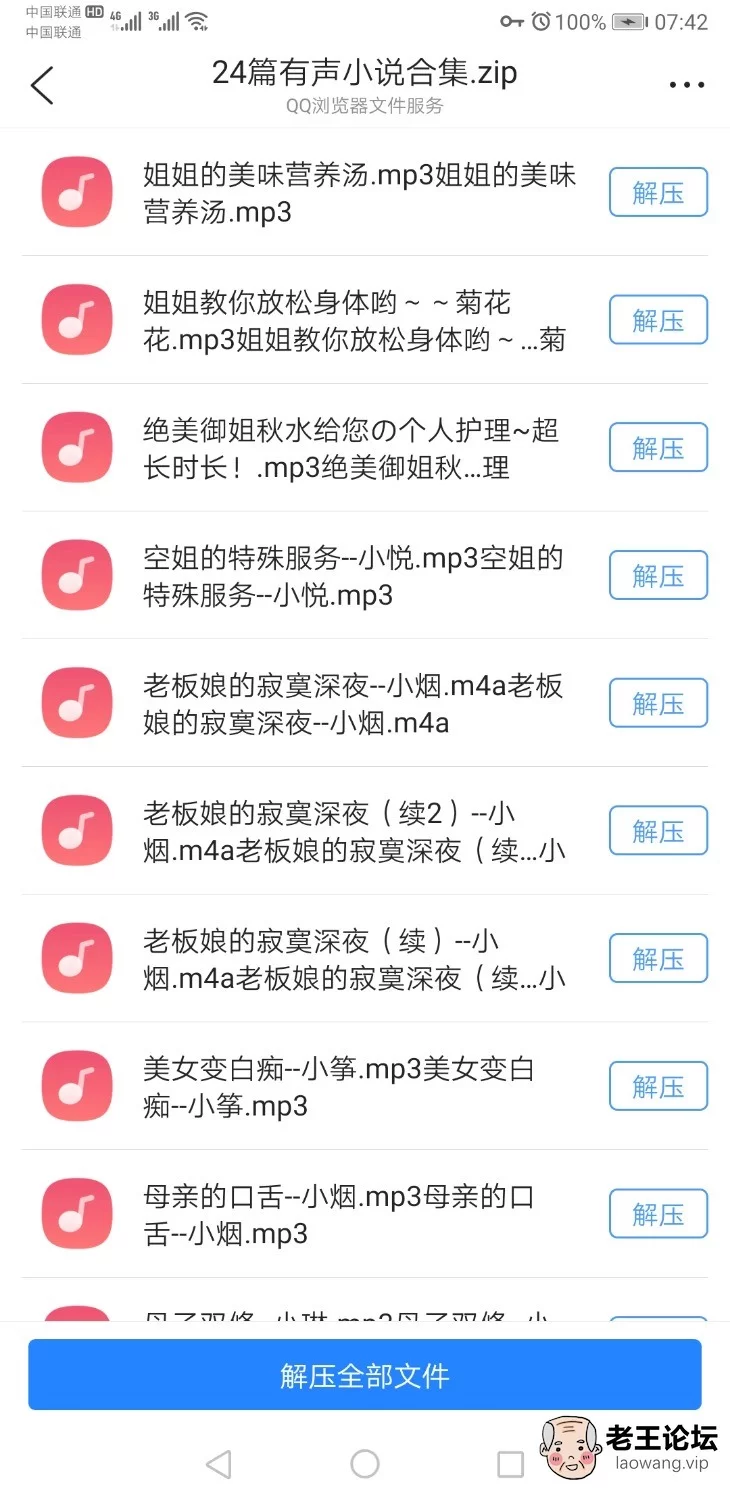The width and height of the screenshot is (730, 1500).
Task: Extract all files with 解压全部文件
Action: click(365, 1375)
